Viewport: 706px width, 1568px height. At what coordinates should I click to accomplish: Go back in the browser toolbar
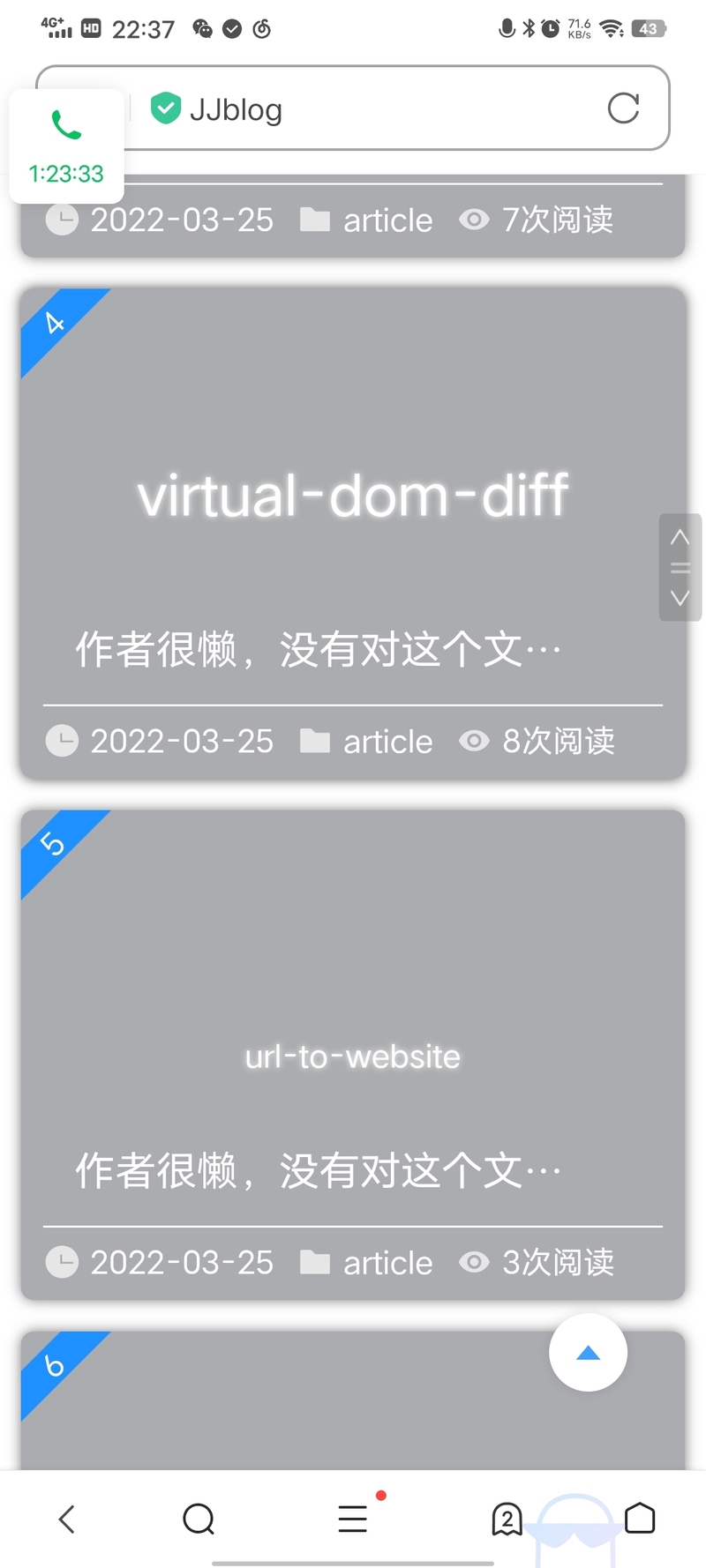pyautogui.click(x=66, y=1519)
